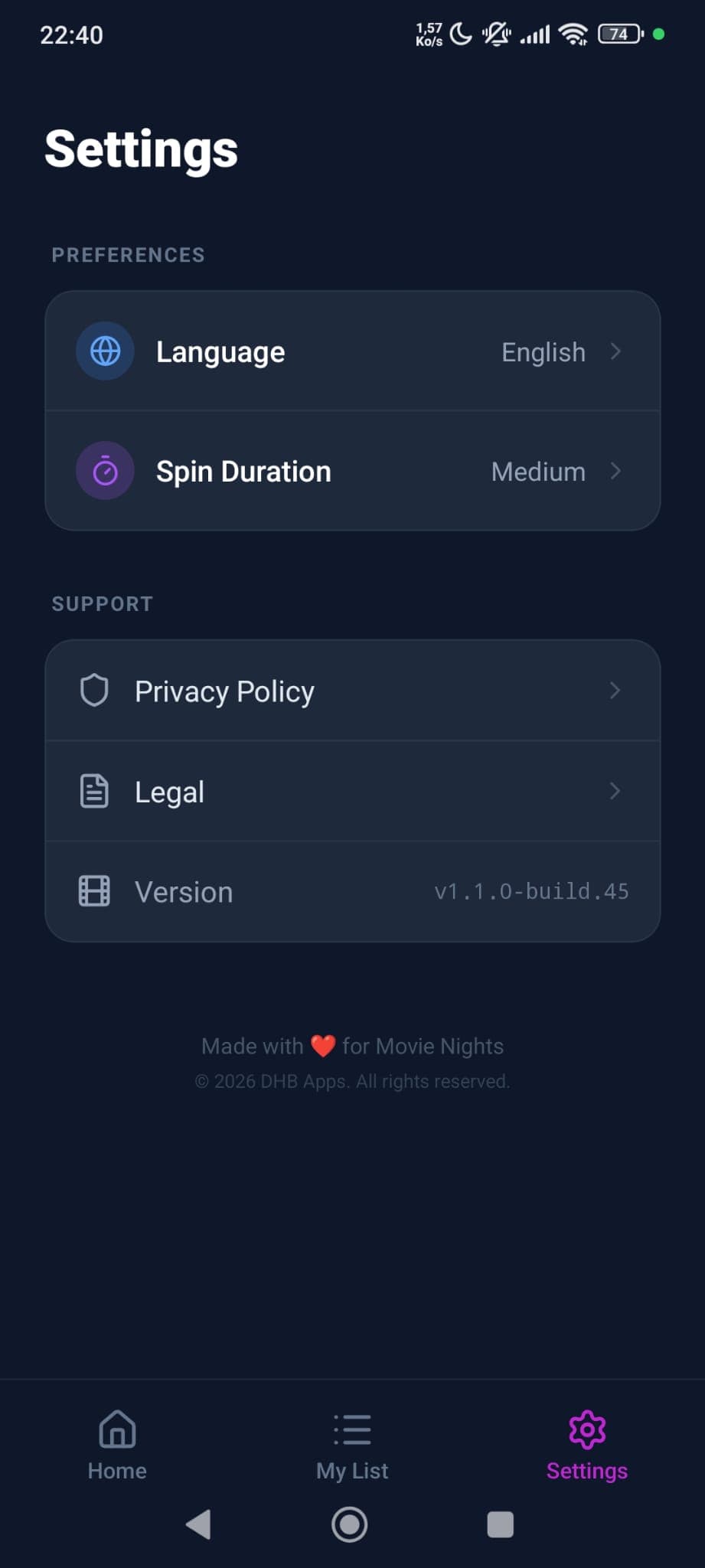Tap the system back button
The width and height of the screenshot is (705, 1568).
199,1524
